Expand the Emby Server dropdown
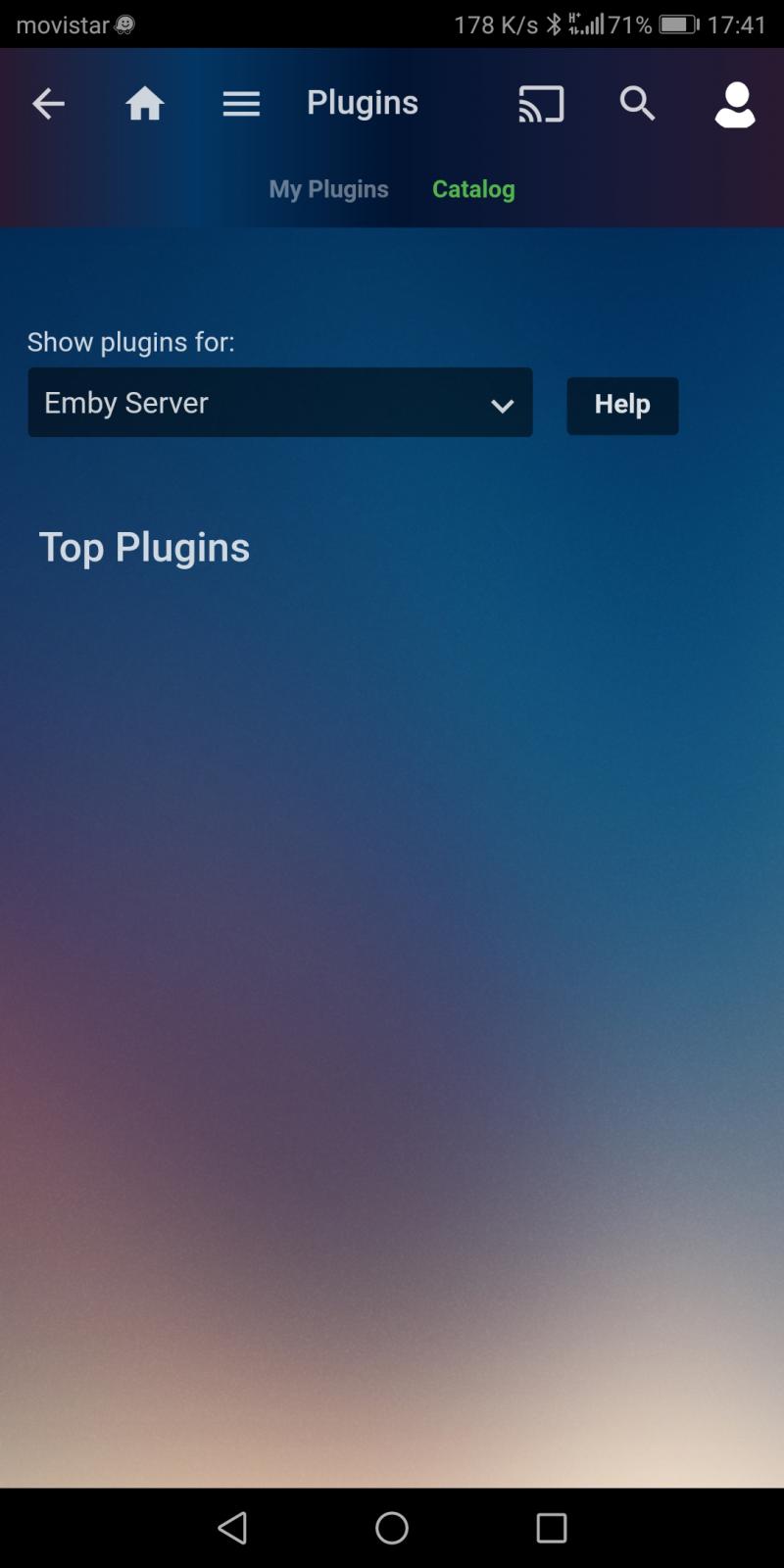This screenshot has height=1568, width=784. pyautogui.click(x=280, y=403)
